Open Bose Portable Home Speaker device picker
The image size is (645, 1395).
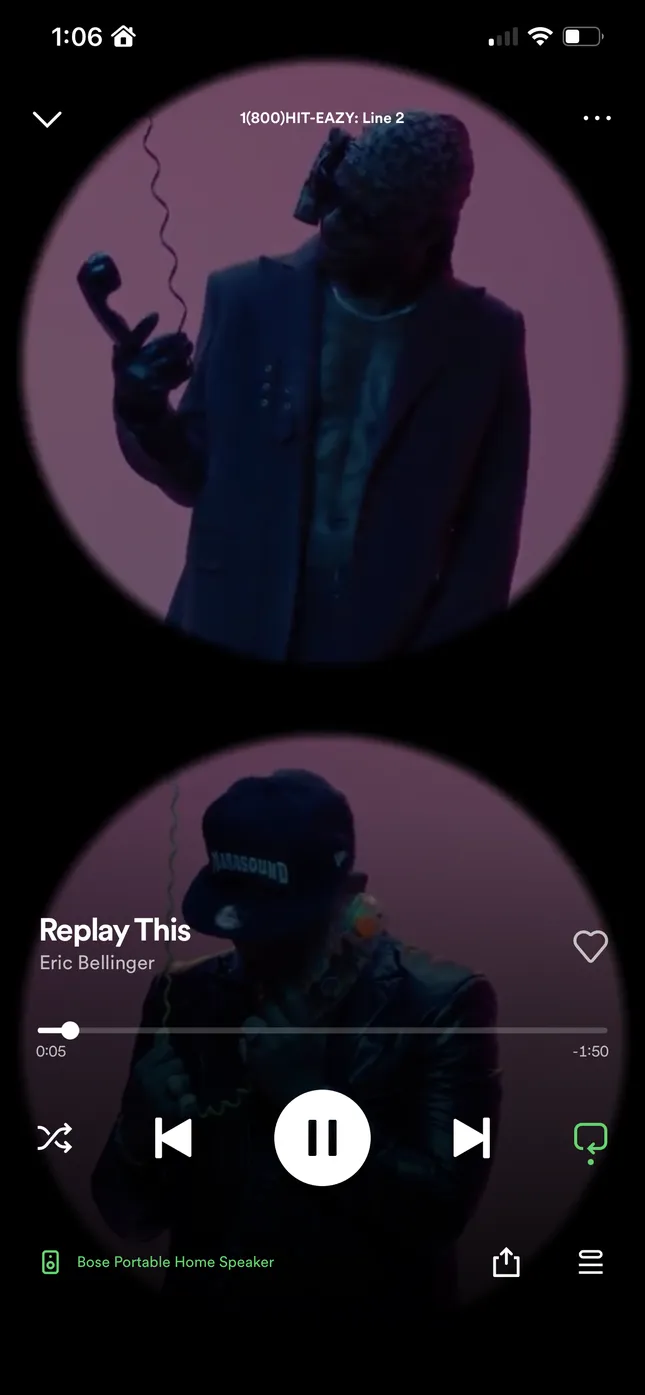coord(160,1262)
